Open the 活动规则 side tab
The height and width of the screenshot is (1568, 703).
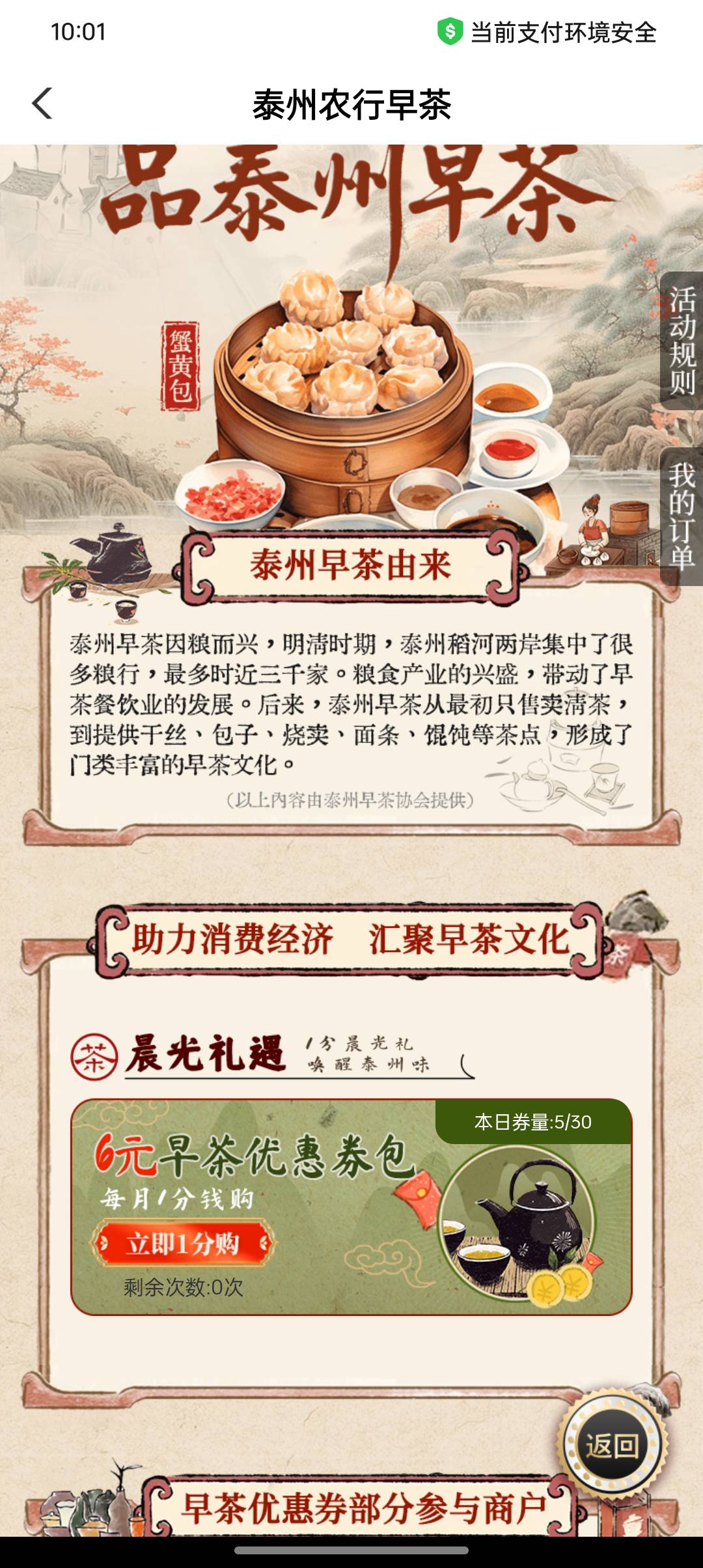[x=682, y=341]
